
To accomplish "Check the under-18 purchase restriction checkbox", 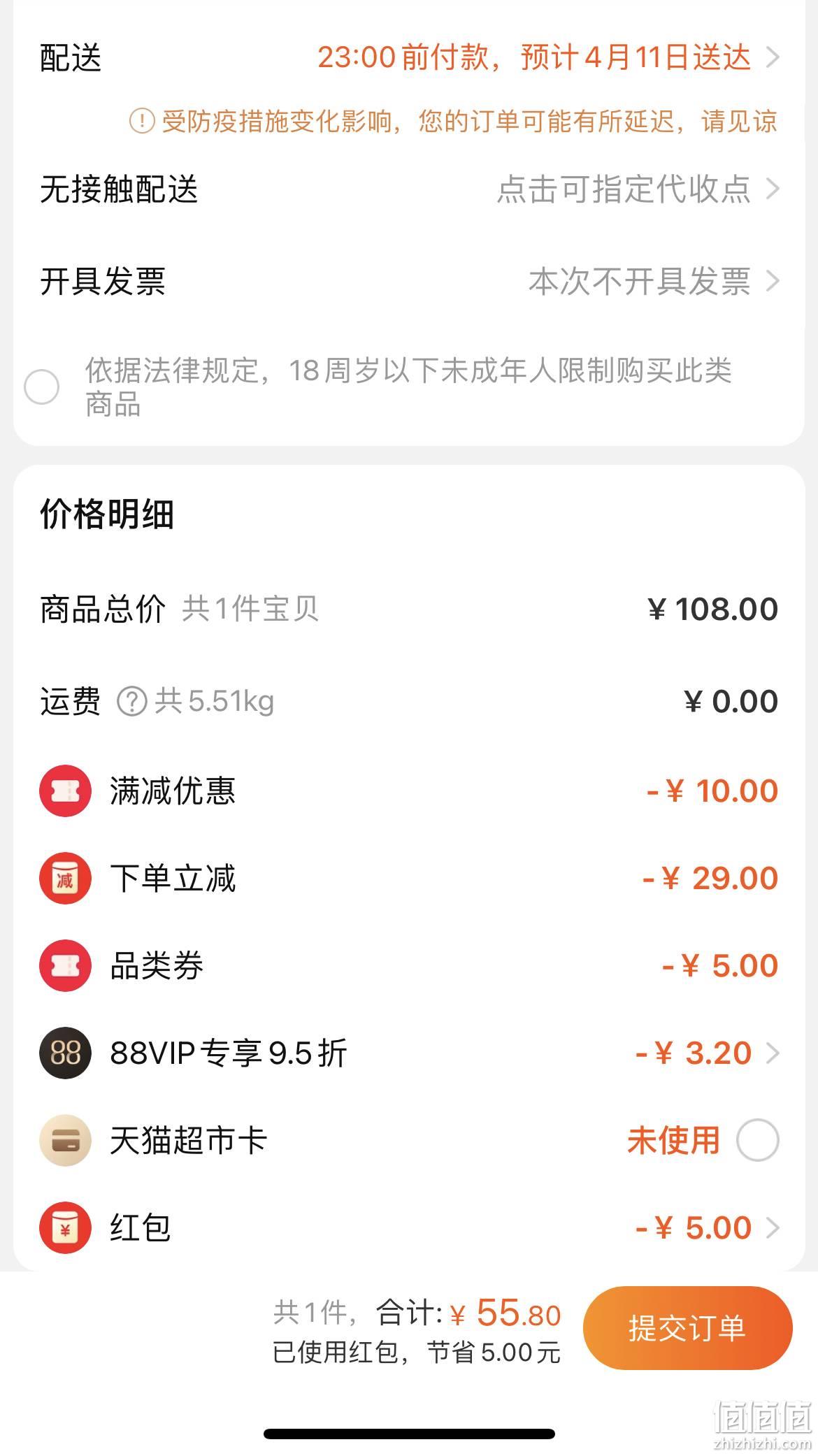I will 42,387.
